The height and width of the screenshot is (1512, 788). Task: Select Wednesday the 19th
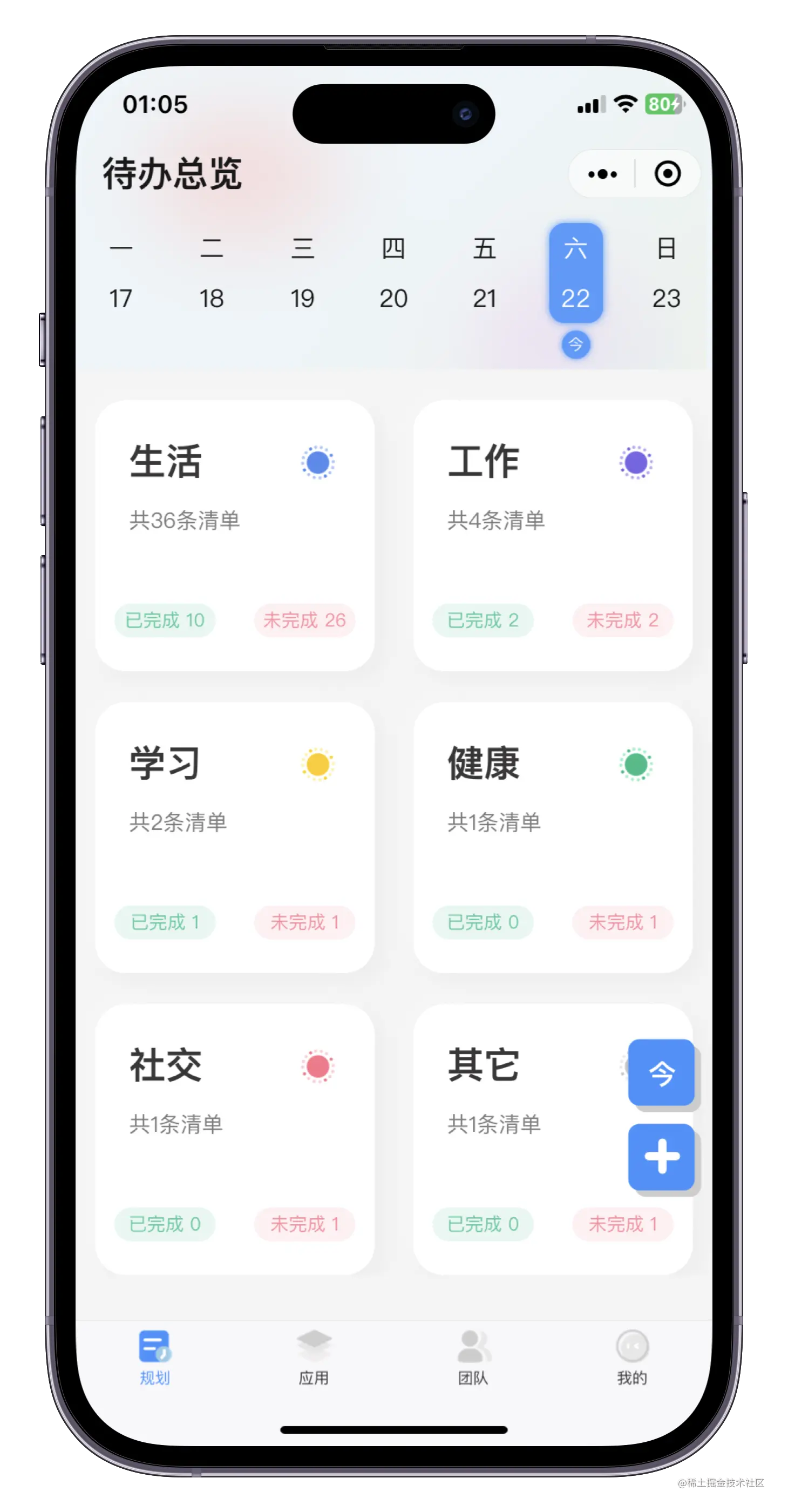[303, 274]
